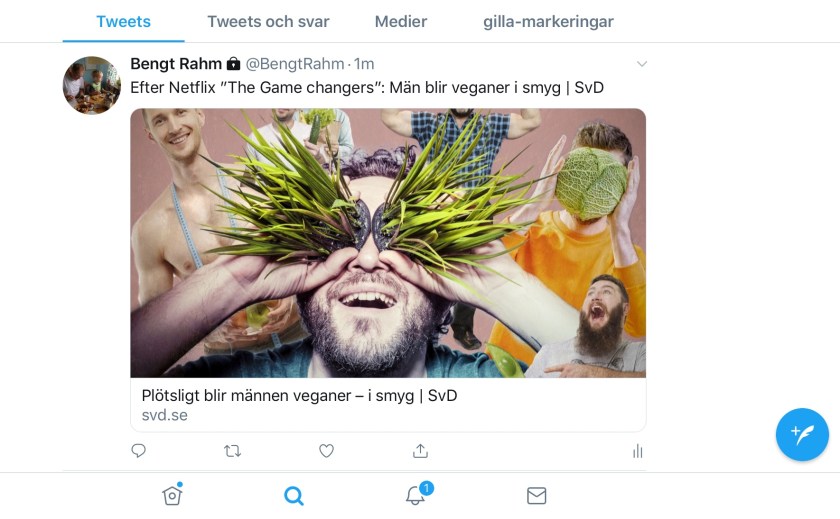Open direct messages envelope

(x=537, y=495)
